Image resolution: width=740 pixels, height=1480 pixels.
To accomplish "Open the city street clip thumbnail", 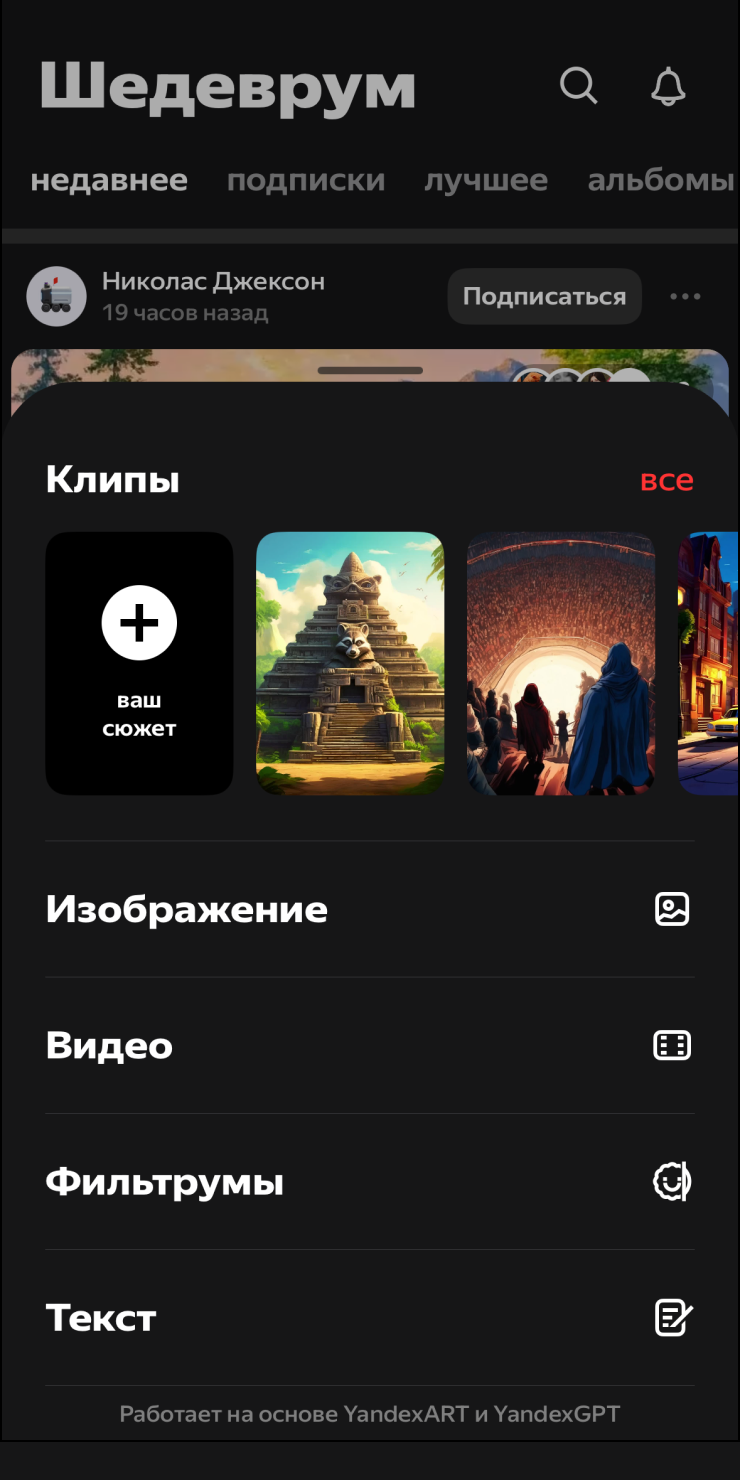I will click(x=709, y=663).
